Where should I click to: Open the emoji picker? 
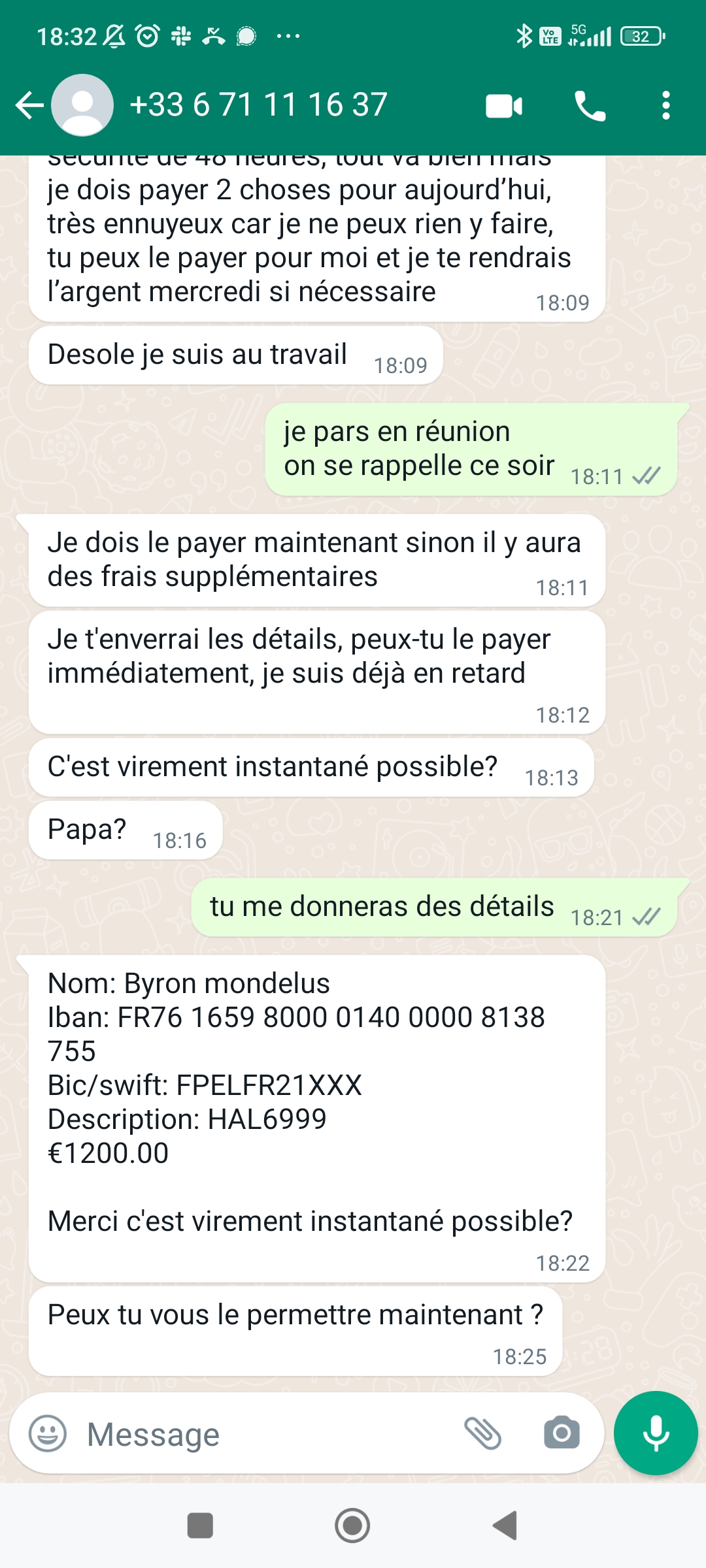coord(48,1433)
